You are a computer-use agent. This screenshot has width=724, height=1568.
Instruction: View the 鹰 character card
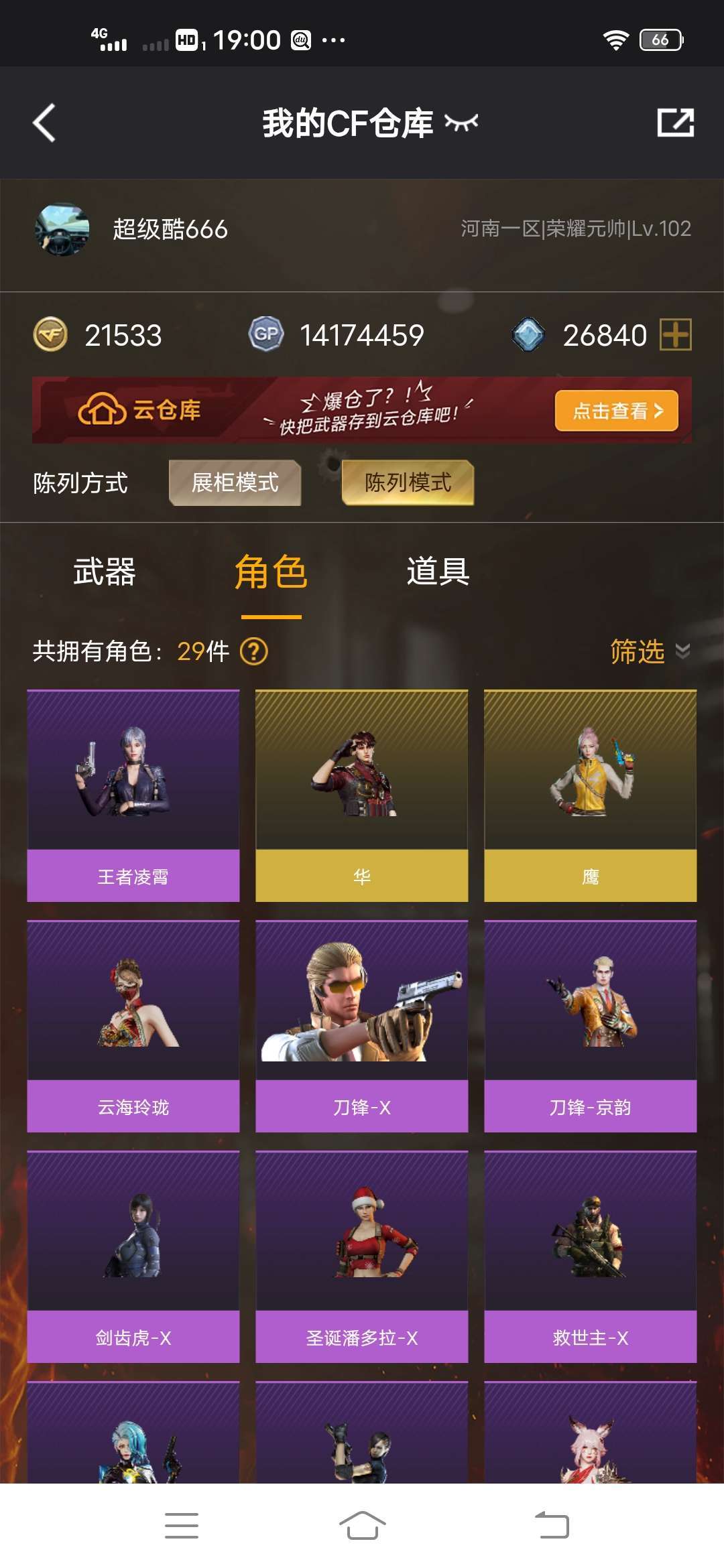pyautogui.click(x=590, y=795)
